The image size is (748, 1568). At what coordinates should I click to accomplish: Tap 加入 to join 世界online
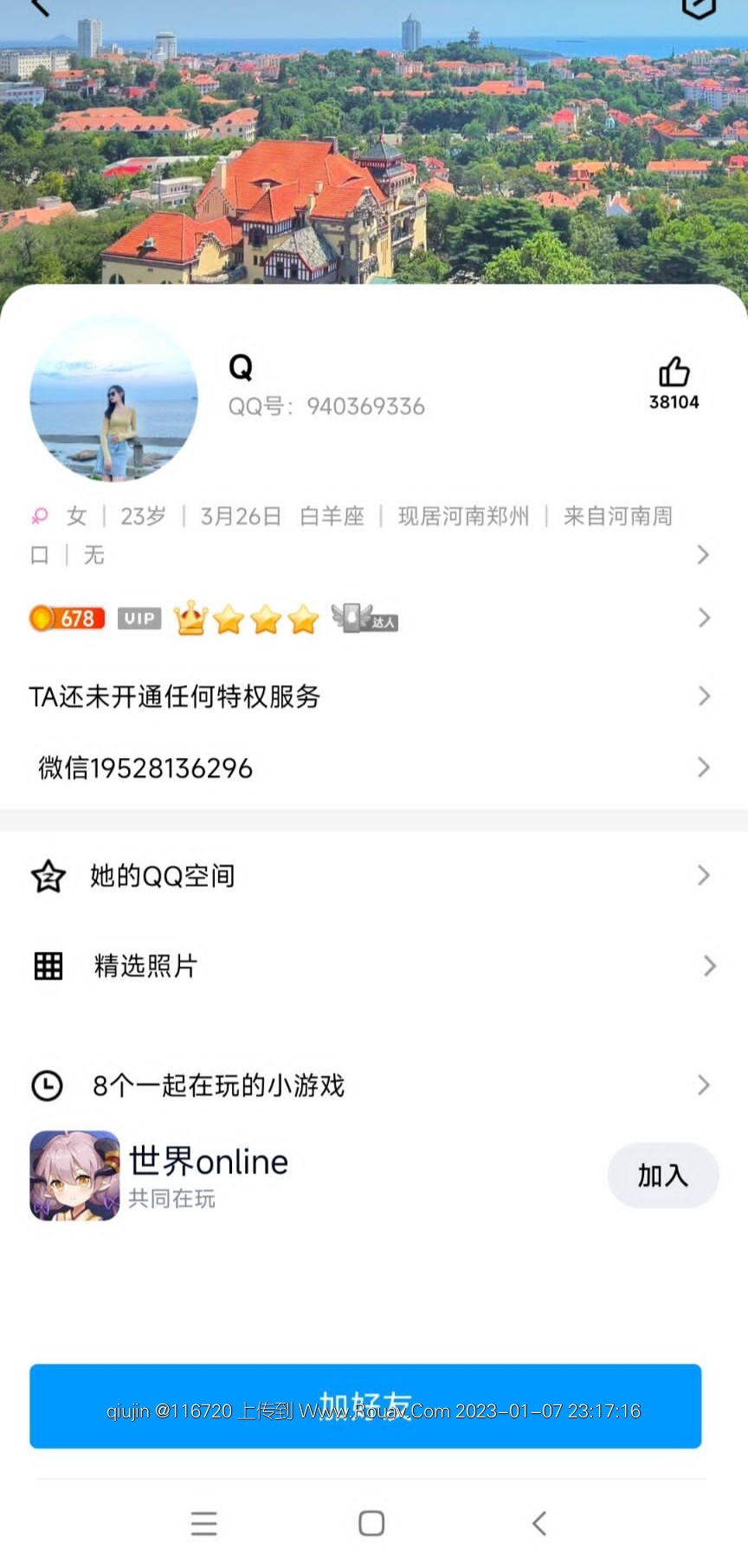(x=662, y=1175)
